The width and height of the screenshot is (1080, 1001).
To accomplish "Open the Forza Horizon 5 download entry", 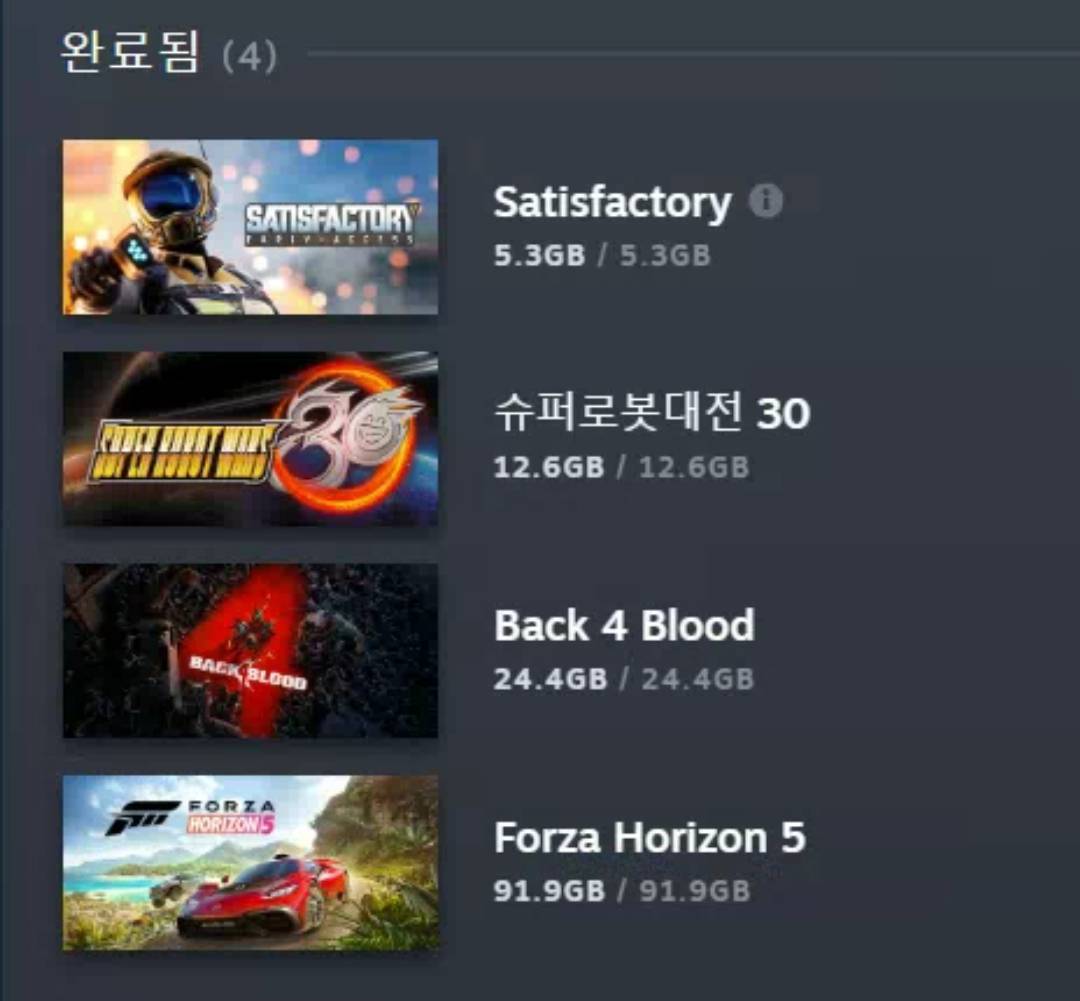I will [x=649, y=838].
